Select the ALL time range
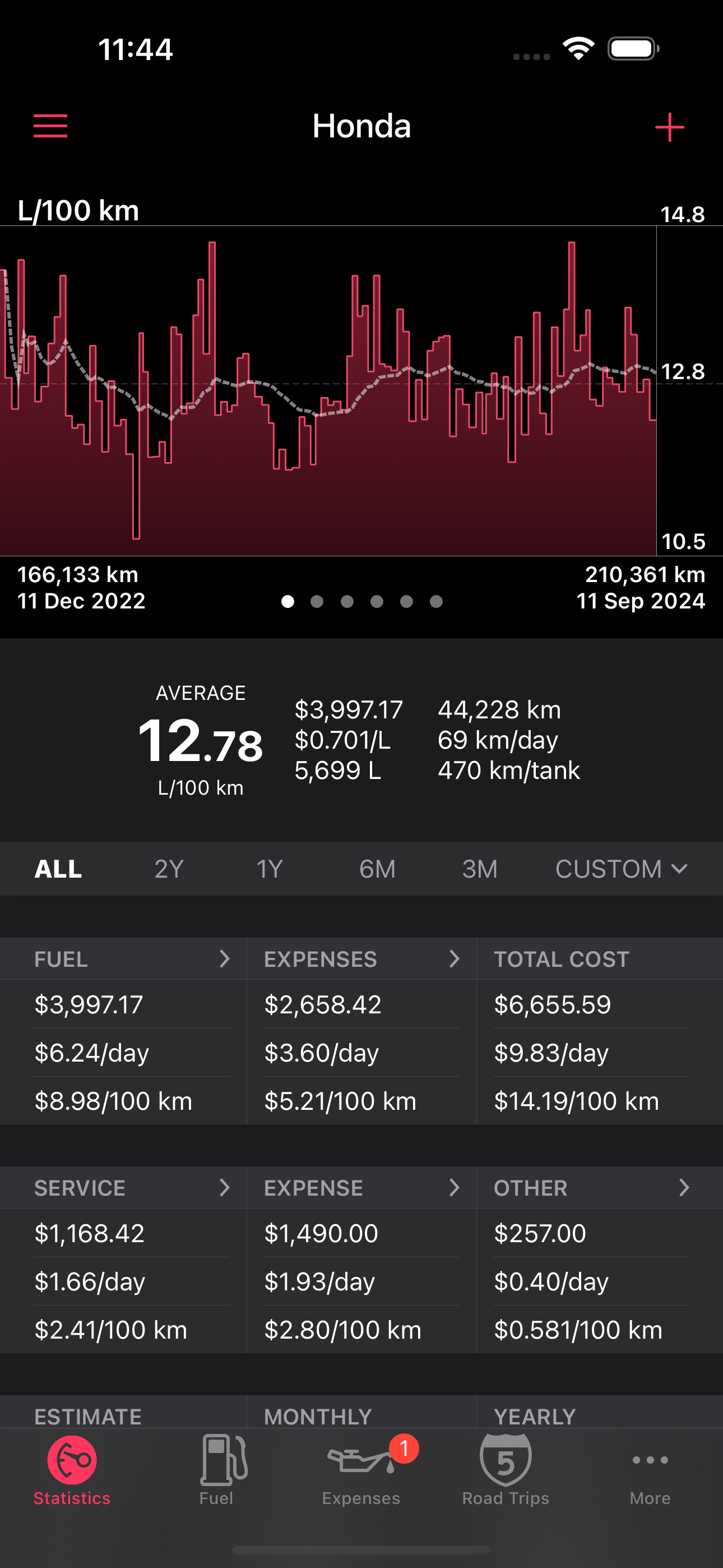The width and height of the screenshot is (723, 1568). click(58, 869)
